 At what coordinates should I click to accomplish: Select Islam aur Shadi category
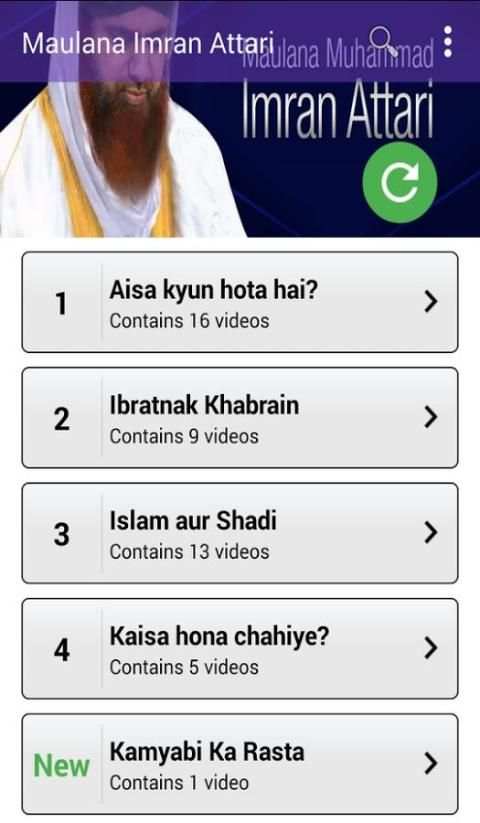tap(240, 533)
